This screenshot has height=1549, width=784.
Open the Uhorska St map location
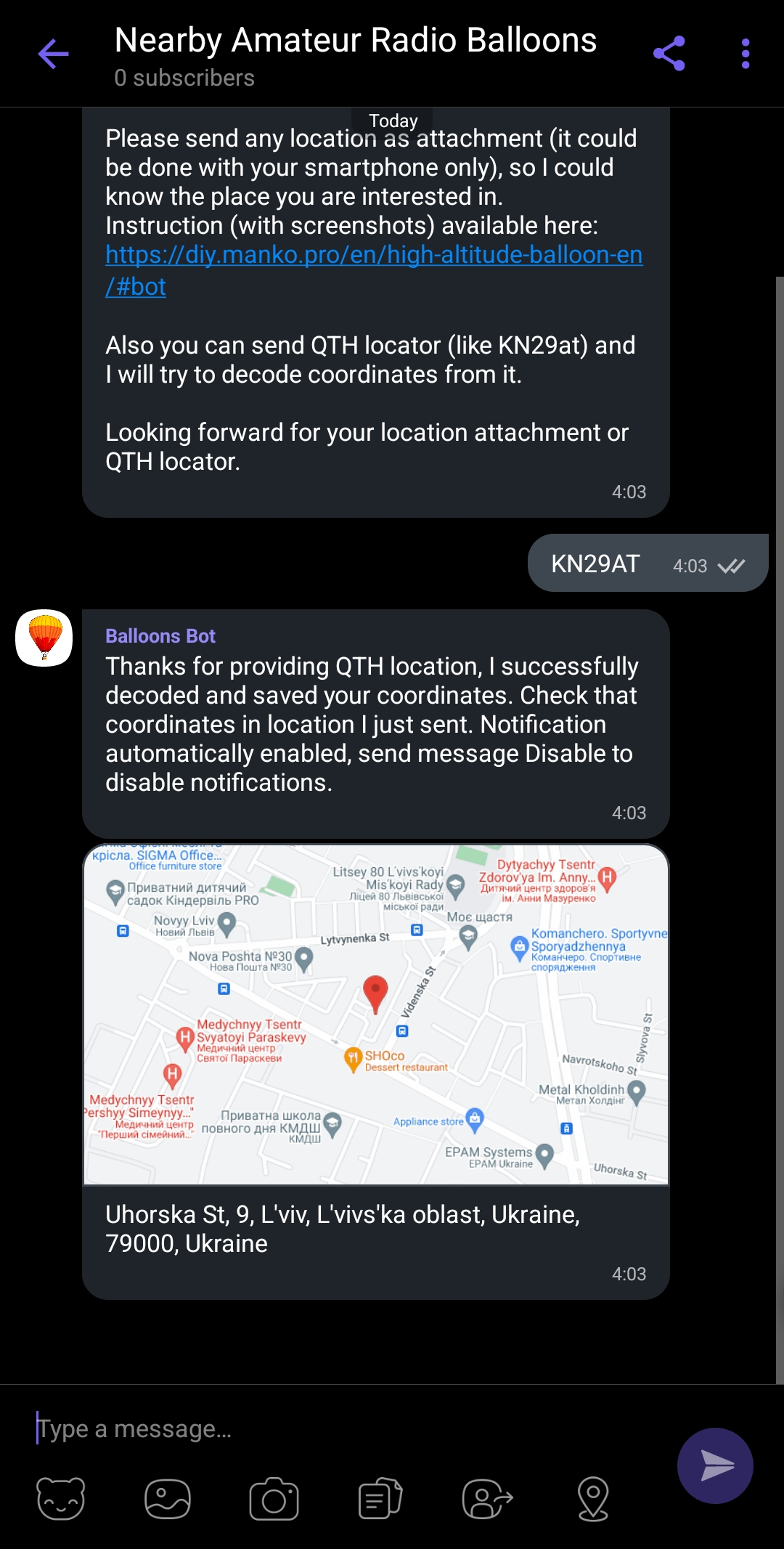(376, 1015)
